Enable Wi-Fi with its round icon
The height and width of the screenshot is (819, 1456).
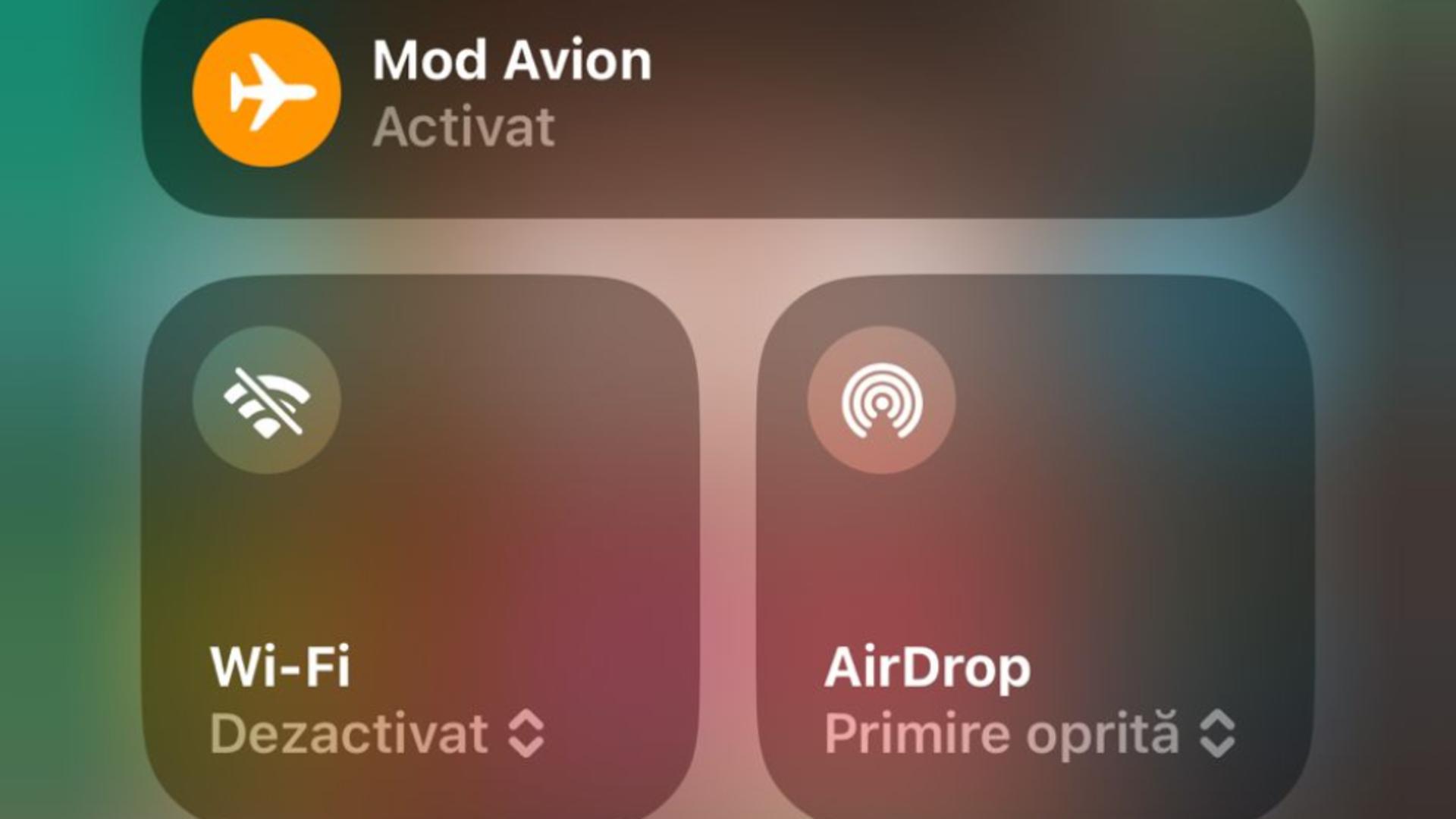coord(266,400)
